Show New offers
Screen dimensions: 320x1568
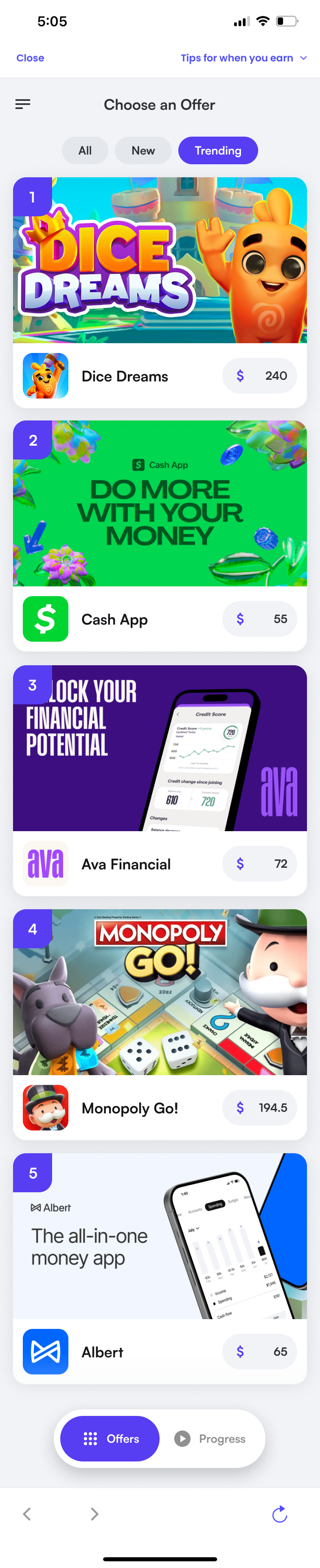(143, 150)
